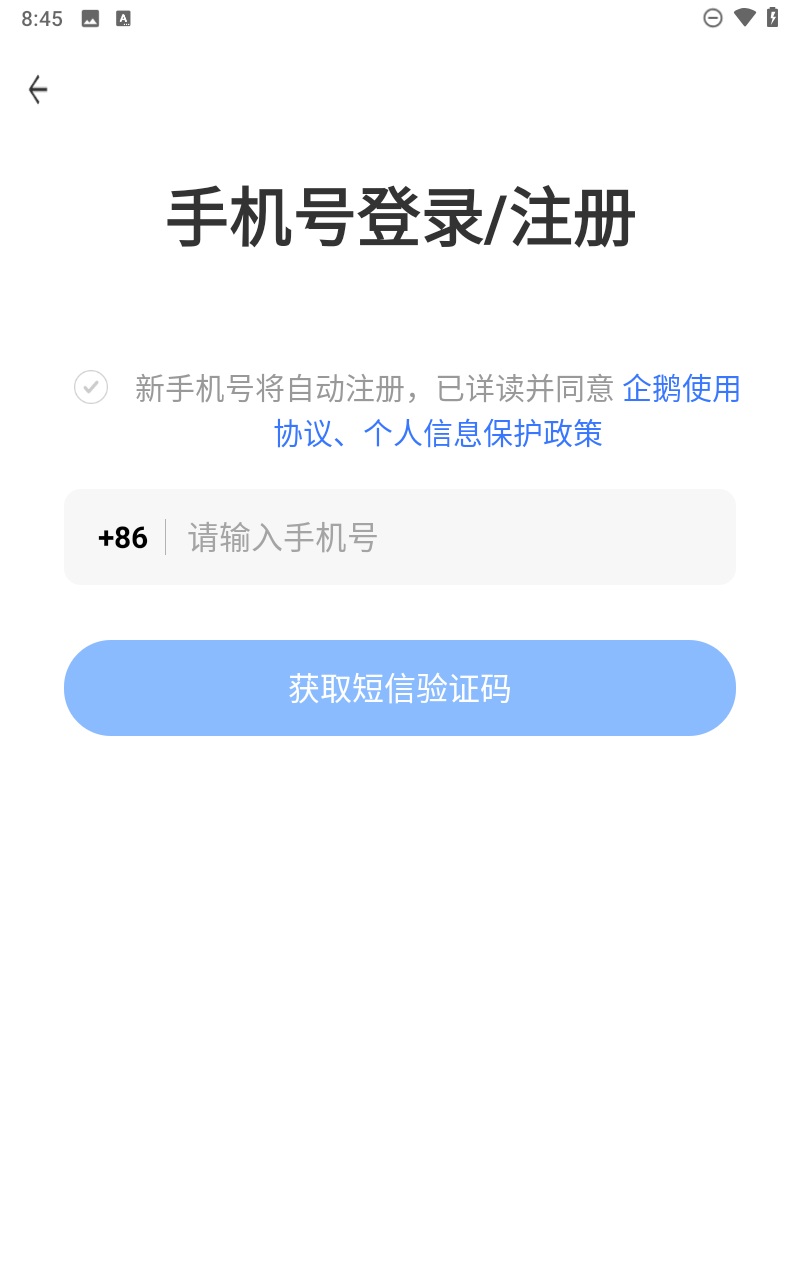Open the 企鹅使用协议 link
800x1280 pixels.
click(682, 388)
